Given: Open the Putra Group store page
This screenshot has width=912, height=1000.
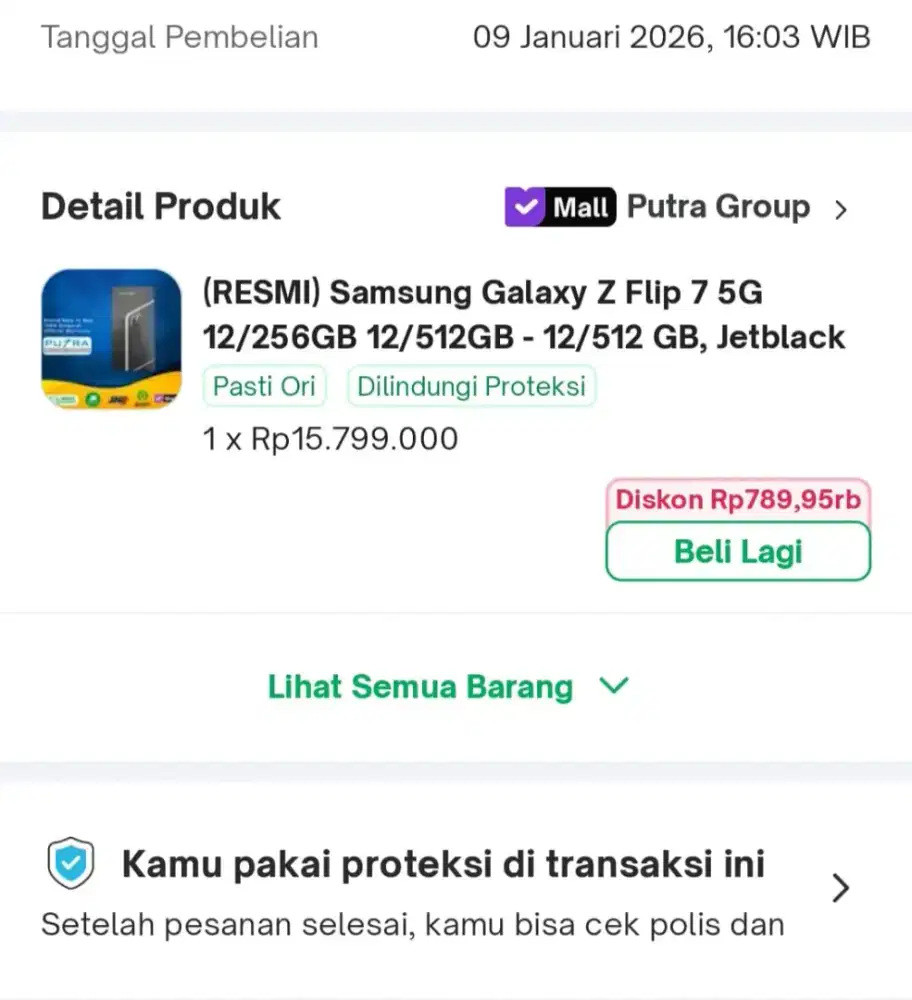Looking at the screenshot, I should click(x=718, y=206).
